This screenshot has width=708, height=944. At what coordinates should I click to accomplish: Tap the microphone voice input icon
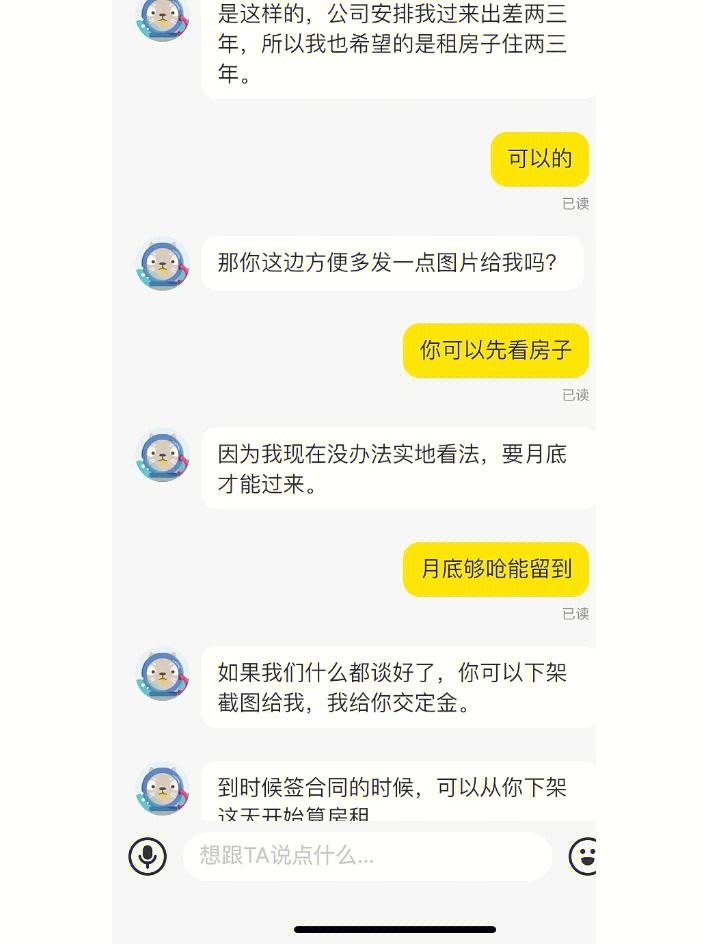click(x=148, y=856)
